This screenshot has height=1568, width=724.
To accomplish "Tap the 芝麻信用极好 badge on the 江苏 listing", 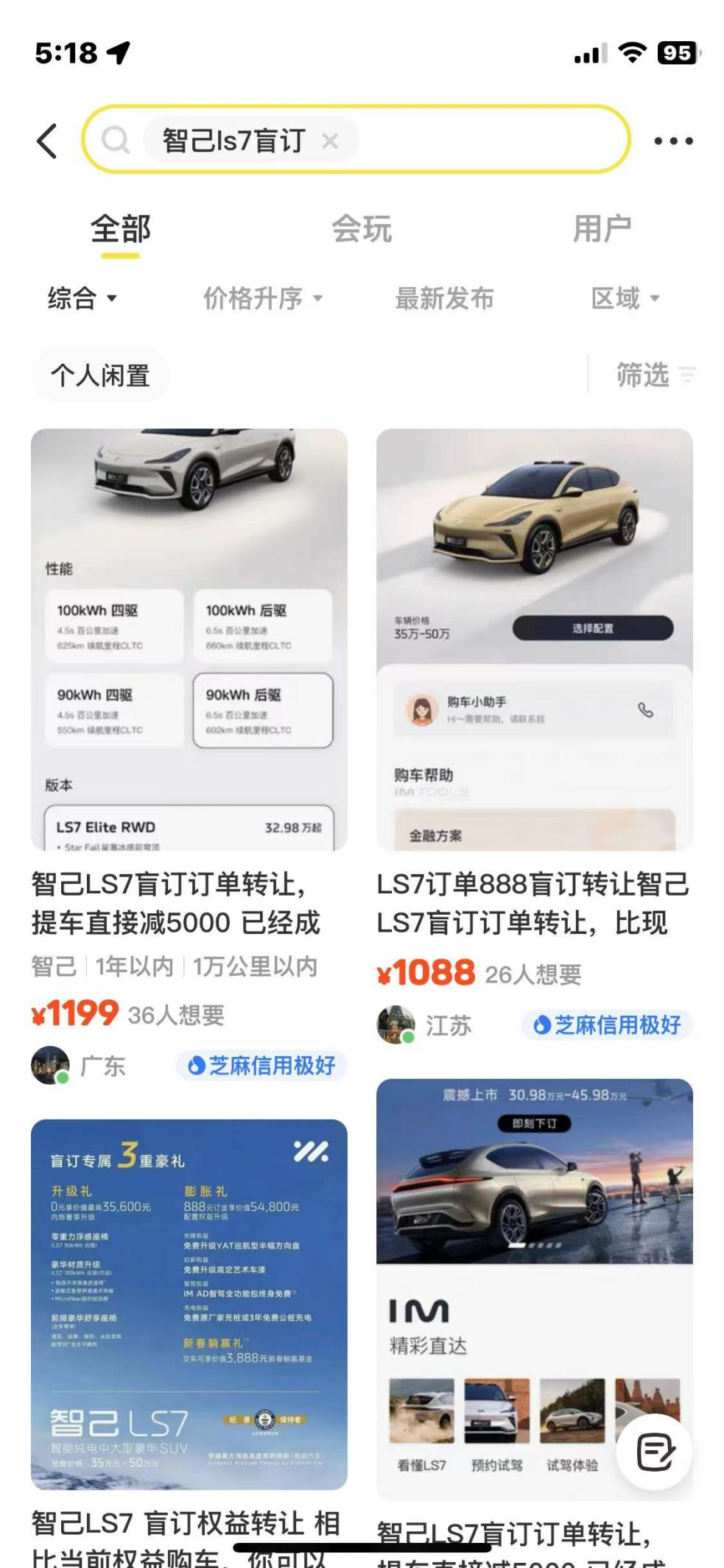I will 610,1024.
